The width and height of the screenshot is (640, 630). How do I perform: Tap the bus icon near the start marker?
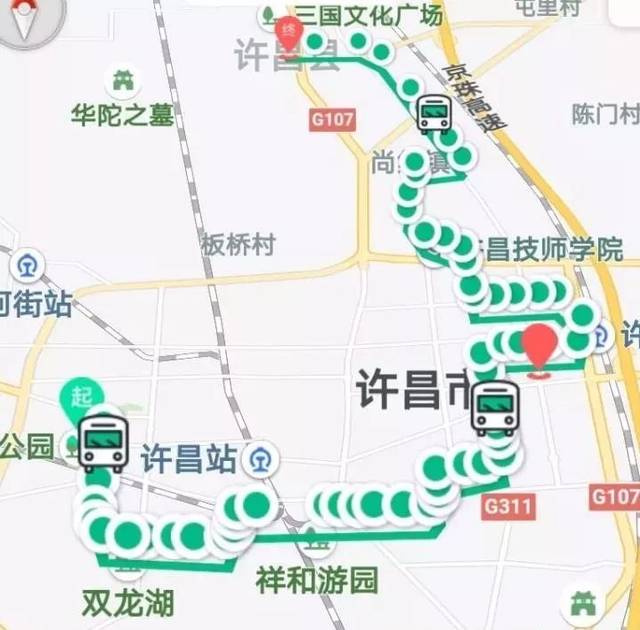[103, 441]
